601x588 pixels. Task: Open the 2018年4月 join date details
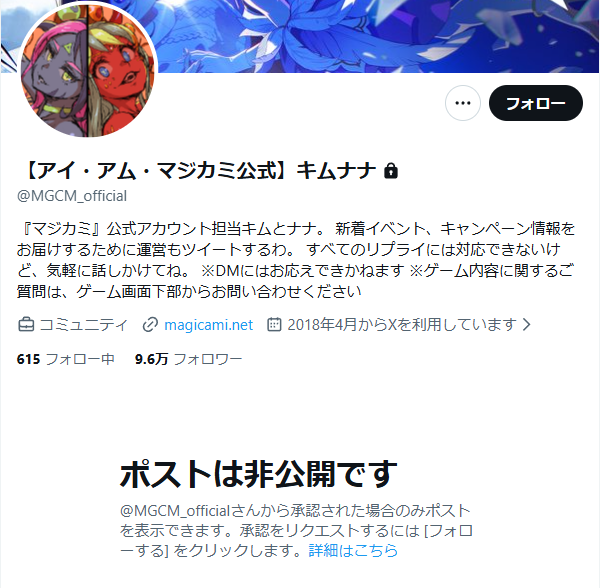pos(399,325)
